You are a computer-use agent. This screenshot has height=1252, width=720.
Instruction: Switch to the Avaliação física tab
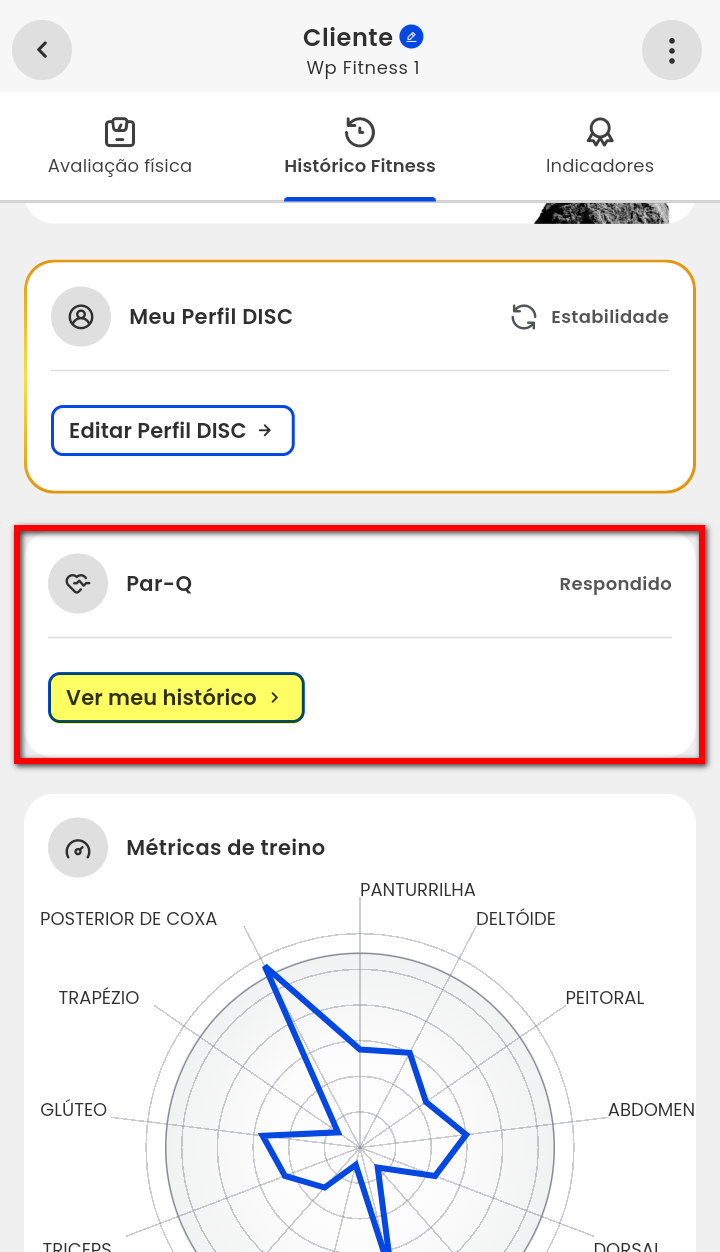(x=120, y=147)
